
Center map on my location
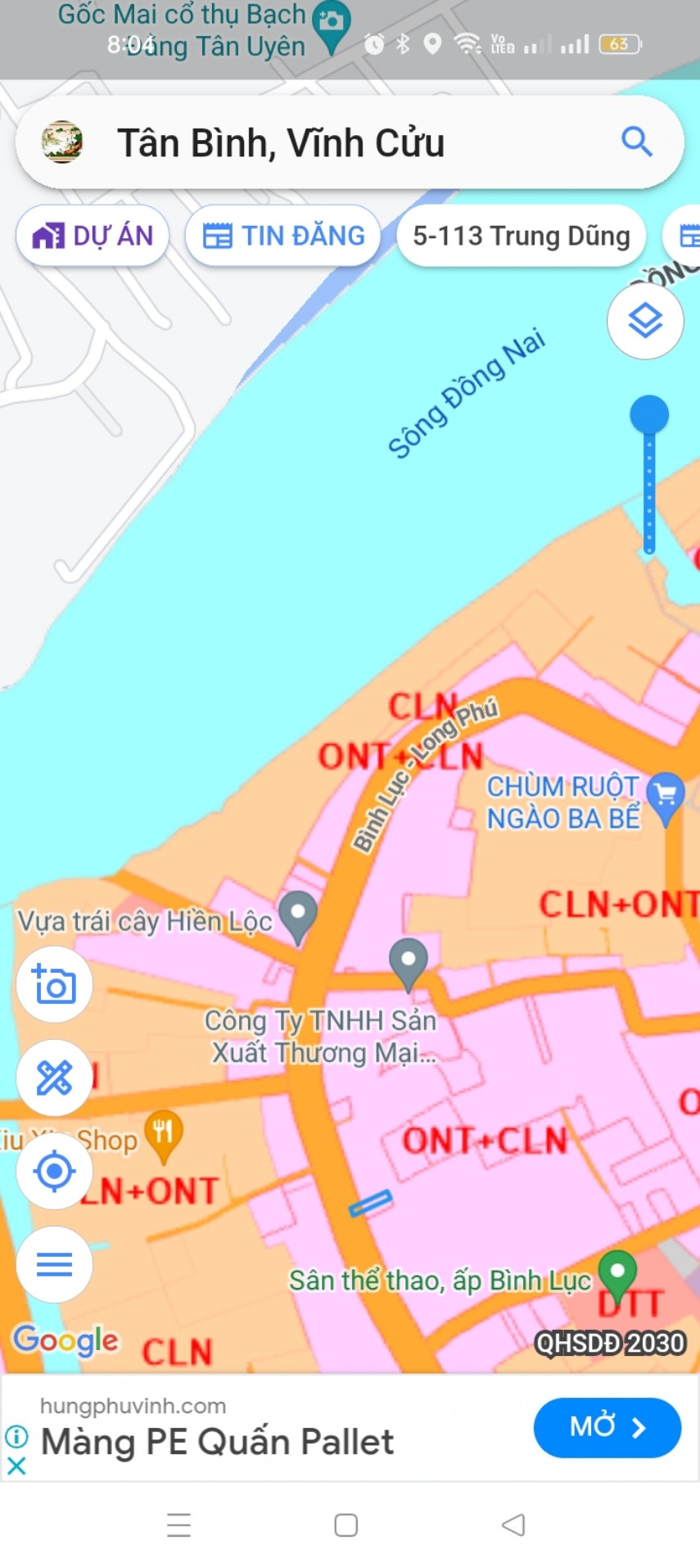[x=54, y=1171]
